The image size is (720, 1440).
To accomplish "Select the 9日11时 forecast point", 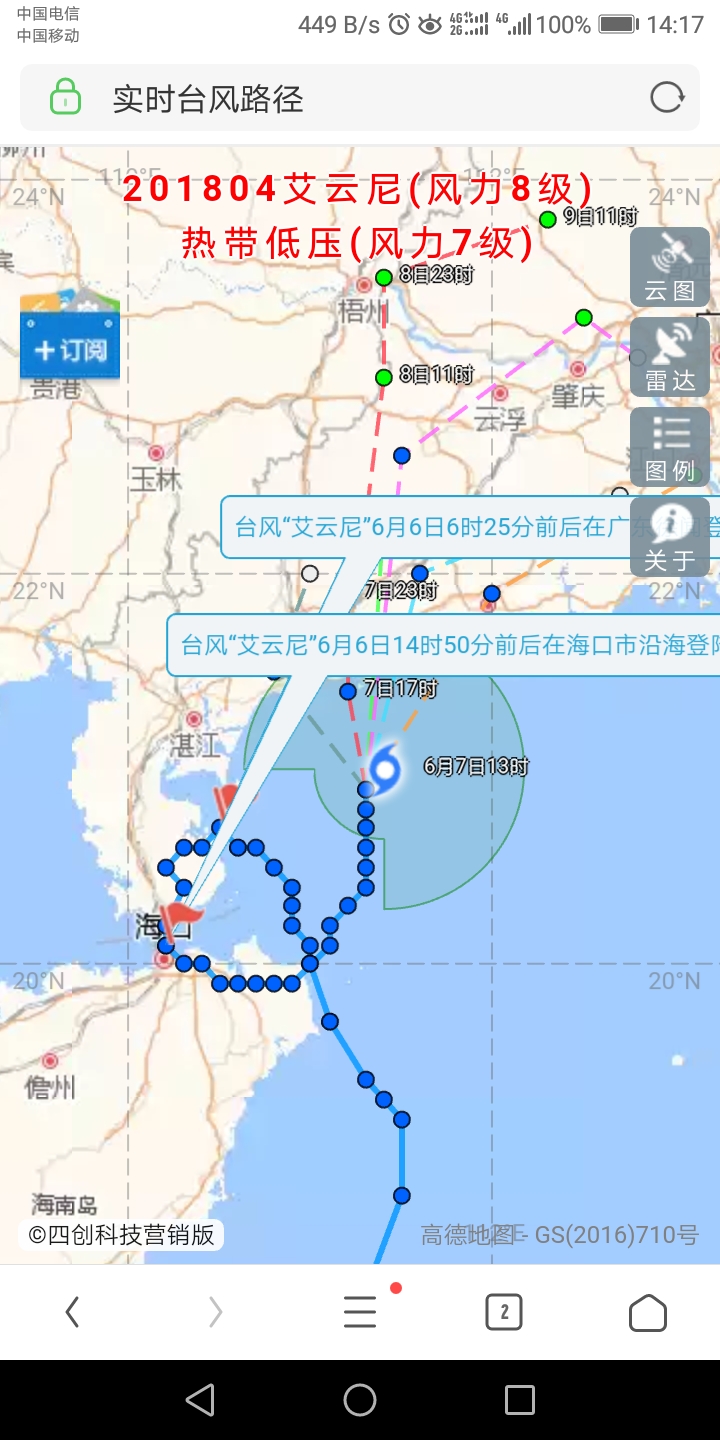I will click(x=547, y=219).
